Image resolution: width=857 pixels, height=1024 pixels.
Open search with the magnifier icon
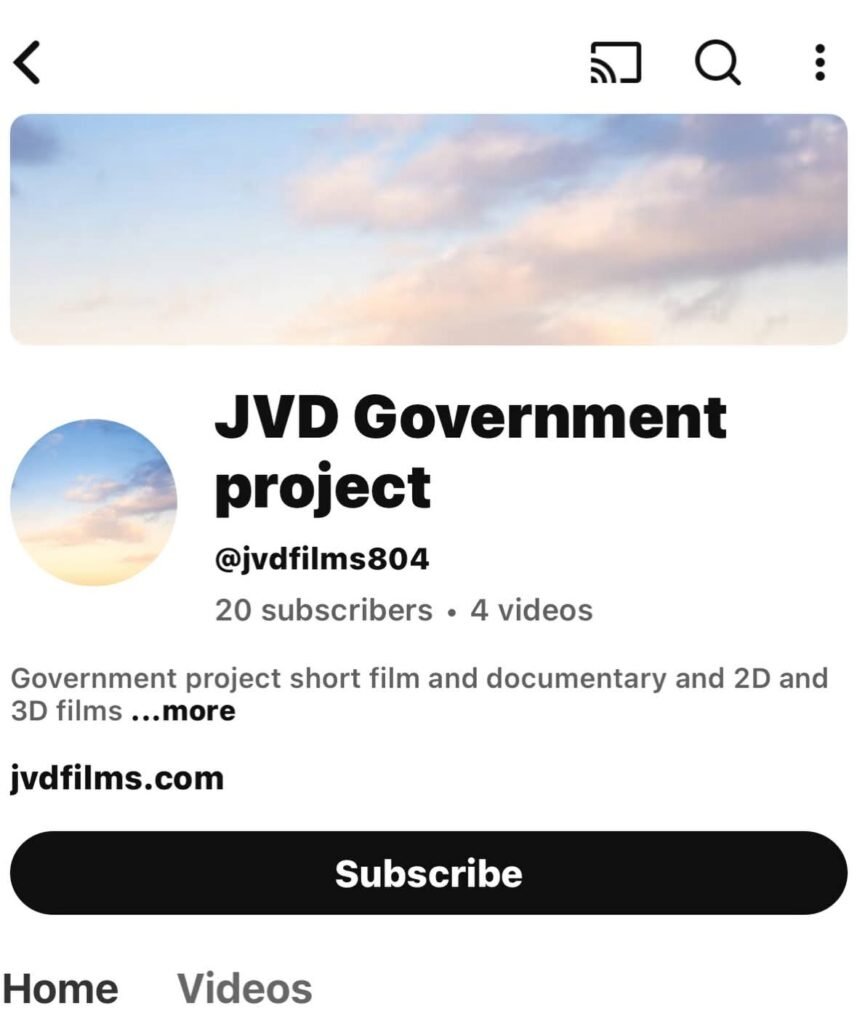pyautogui.click(x=717, y=64)
